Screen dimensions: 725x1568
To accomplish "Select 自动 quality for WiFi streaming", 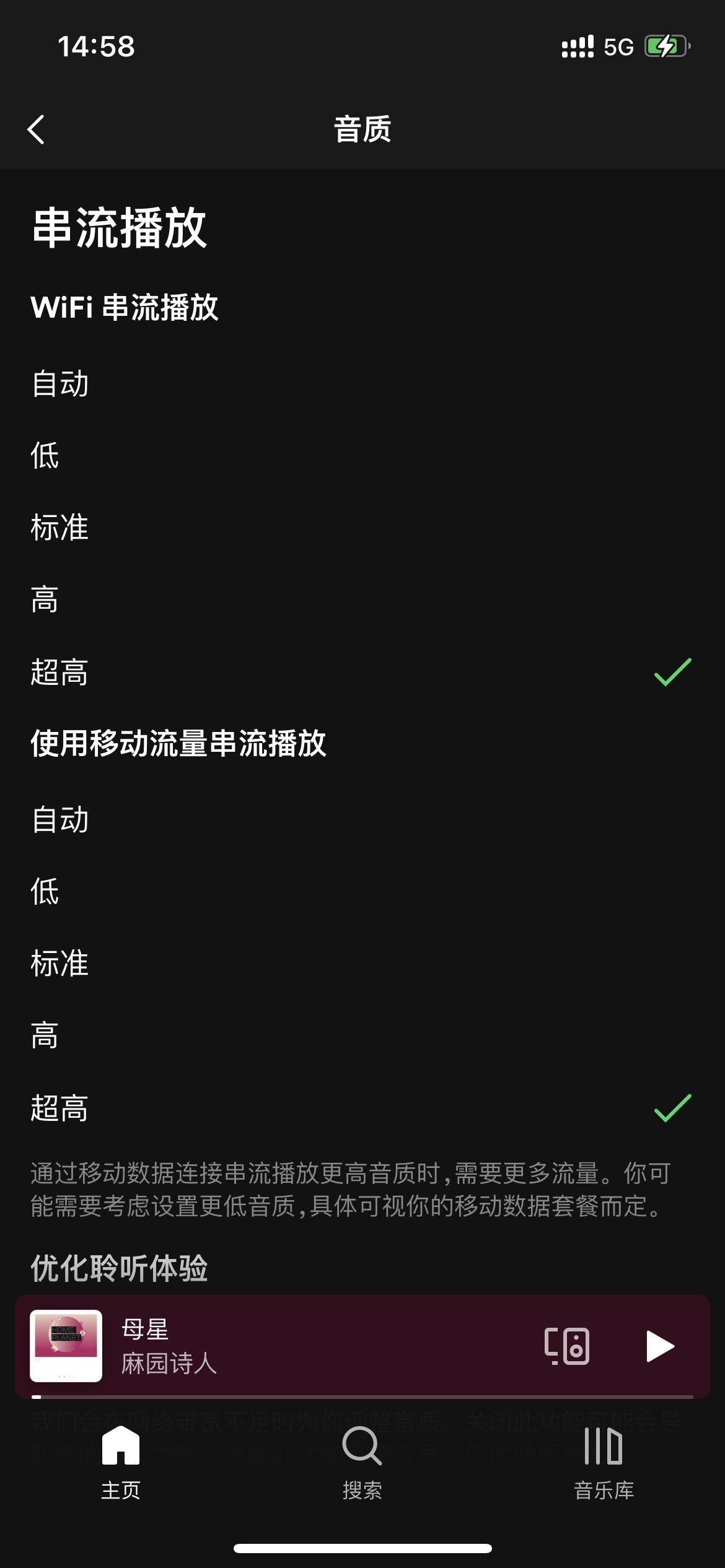I will 59,383.
